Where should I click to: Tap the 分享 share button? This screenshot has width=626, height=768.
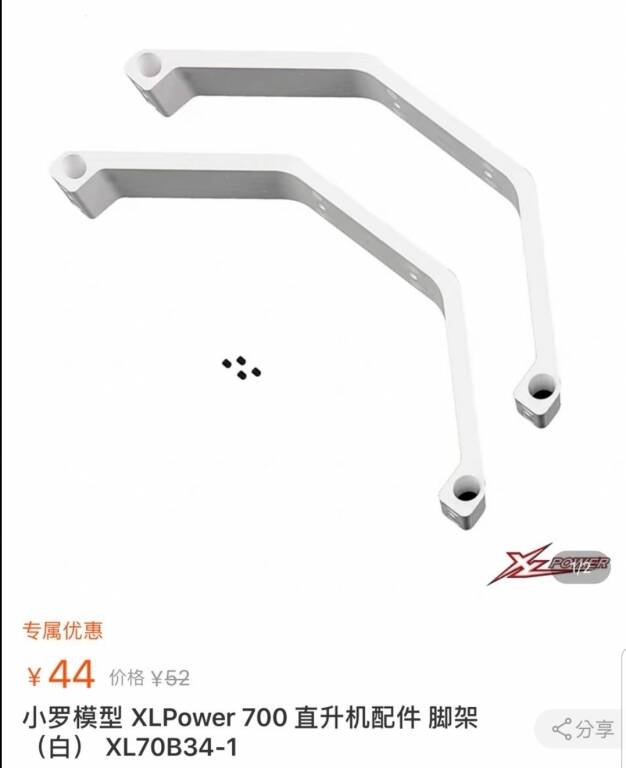[584, 729]
